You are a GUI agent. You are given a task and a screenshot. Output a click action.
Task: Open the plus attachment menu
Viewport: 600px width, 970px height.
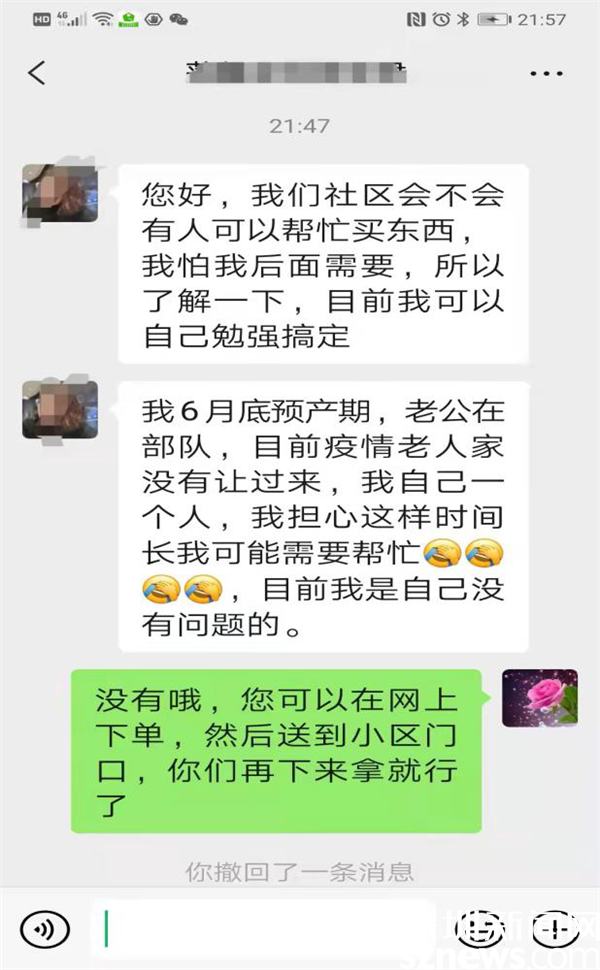point(553,929)
